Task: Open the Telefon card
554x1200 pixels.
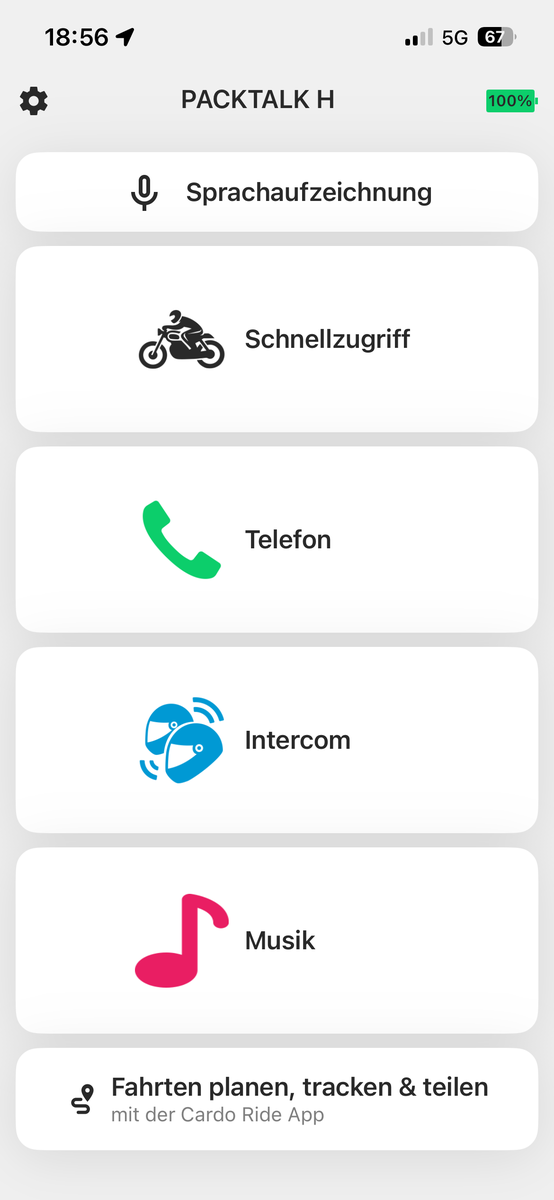Action: click(277, 540)
